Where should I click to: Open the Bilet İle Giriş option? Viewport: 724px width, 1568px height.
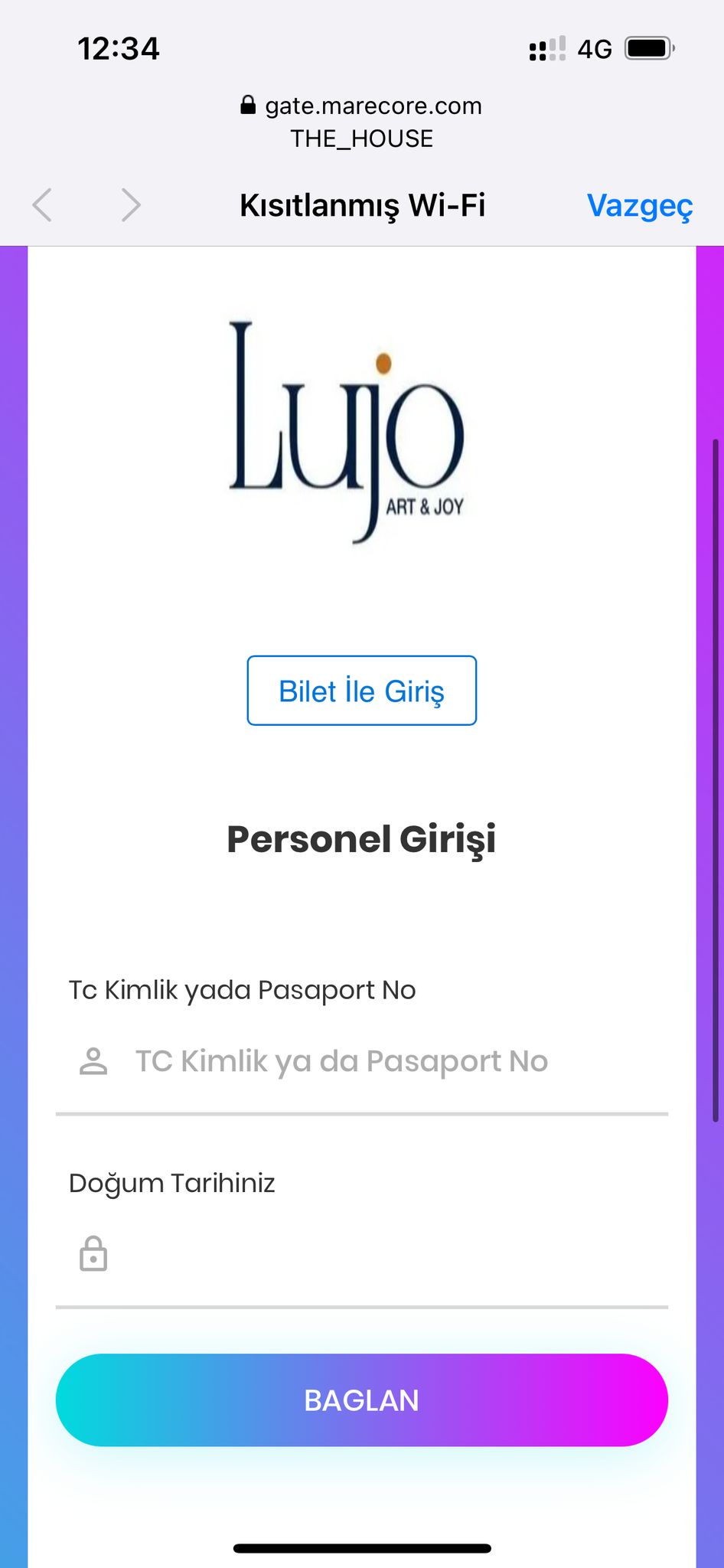pyautogui.click(x=361, y=691)
